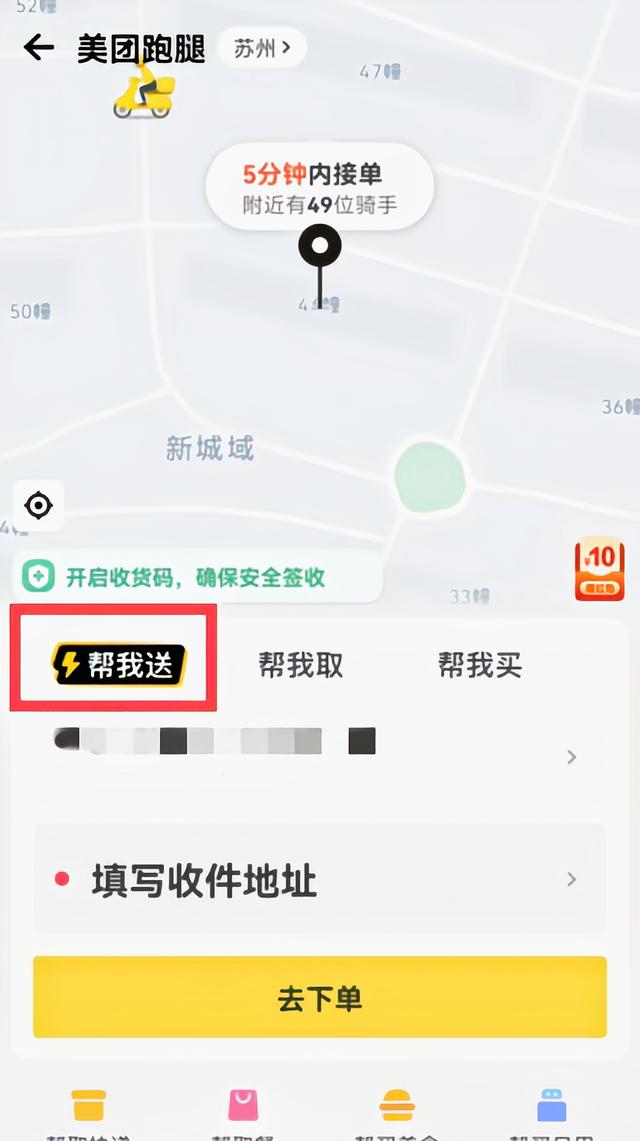Open 填写收件地址 to enter the recipient address
The width and height of the screenshot is (640, 1141).
[x=320, y=880]
